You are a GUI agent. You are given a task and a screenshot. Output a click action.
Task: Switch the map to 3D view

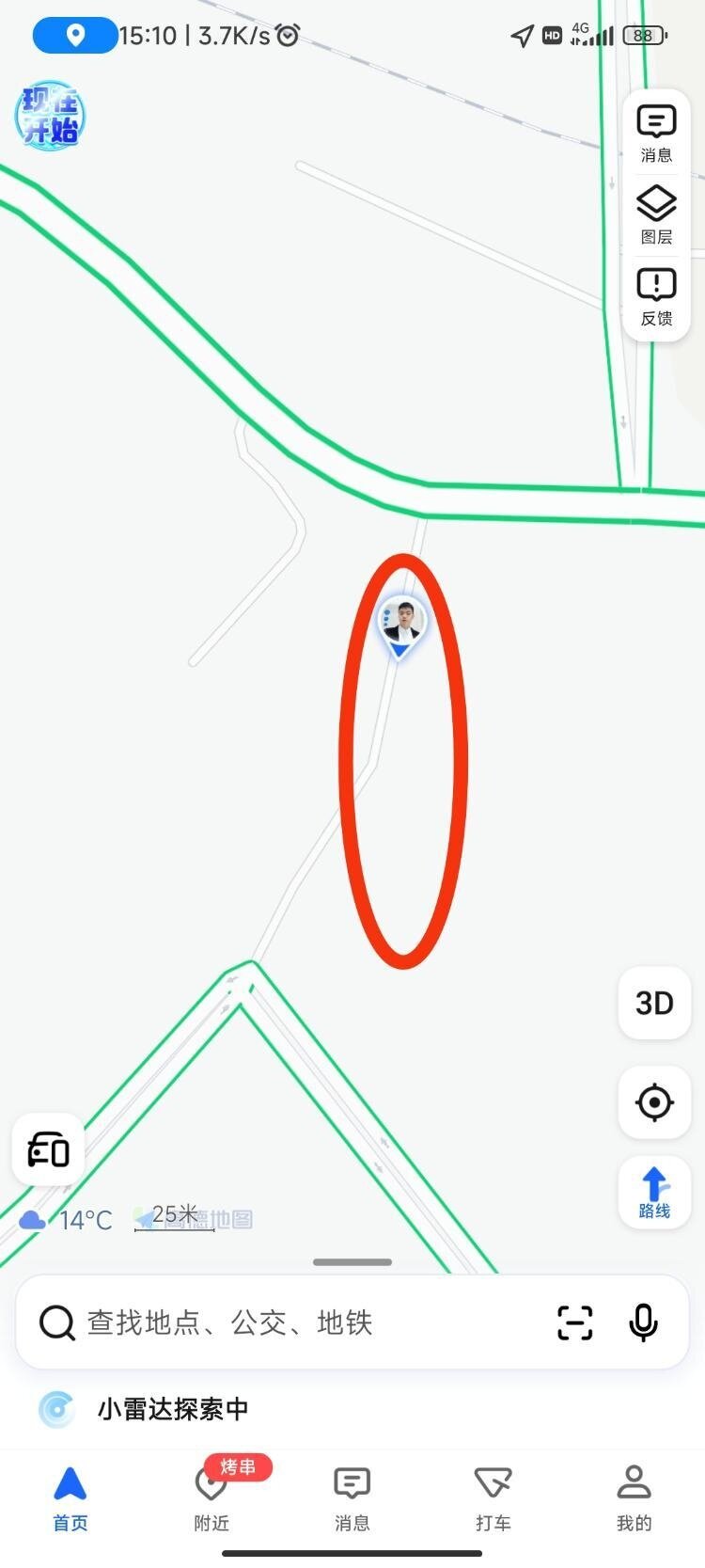(654, 1003)
